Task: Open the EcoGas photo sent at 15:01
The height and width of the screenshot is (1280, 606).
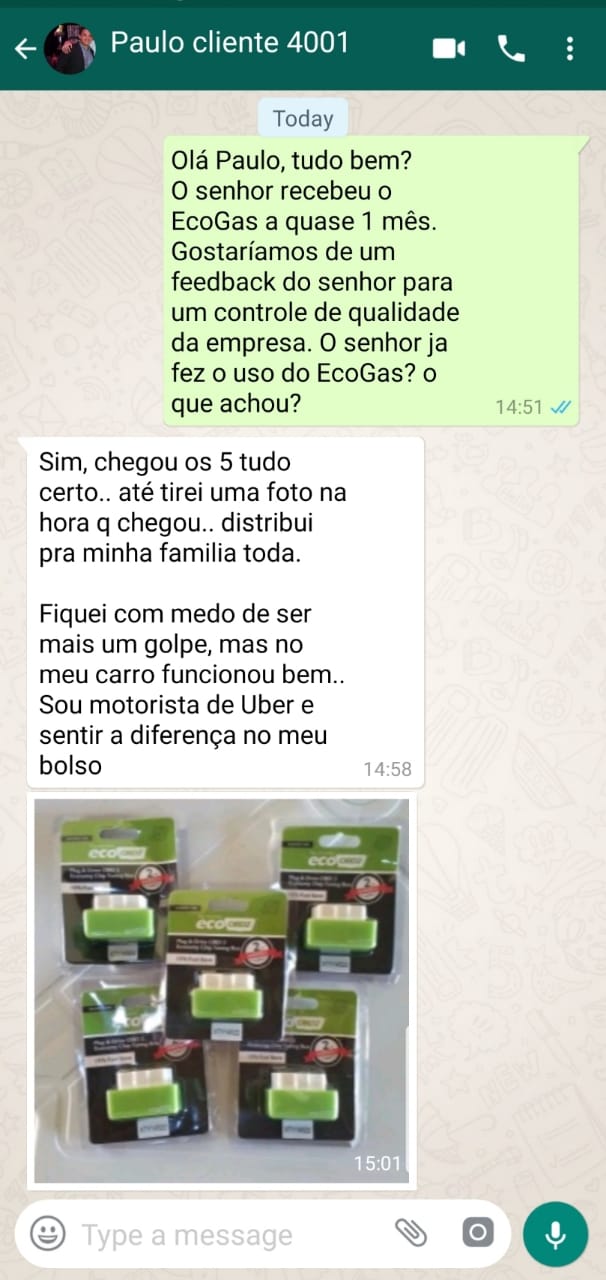Action: [221, 990]
